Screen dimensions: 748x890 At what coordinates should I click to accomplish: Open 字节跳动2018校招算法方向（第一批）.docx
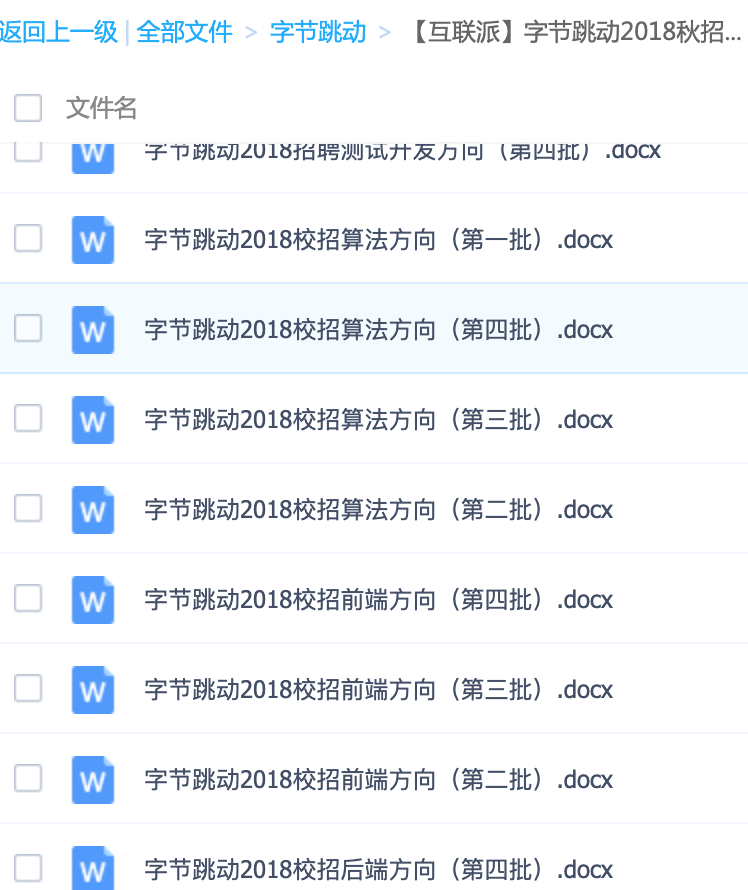[378, 240]
